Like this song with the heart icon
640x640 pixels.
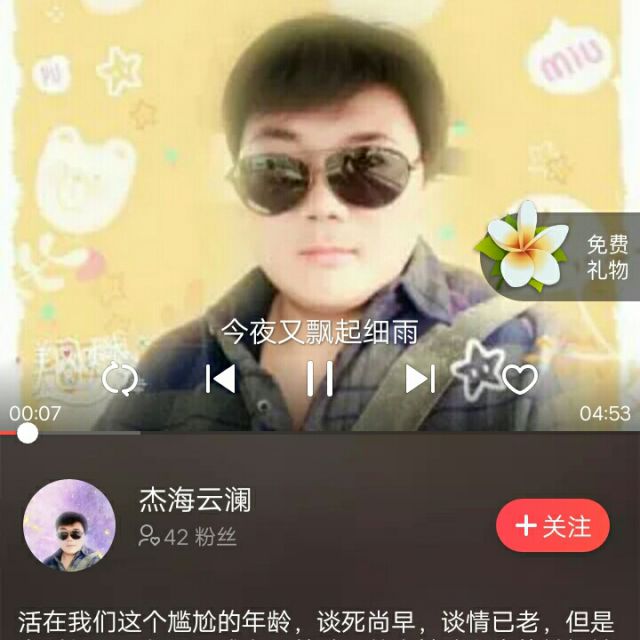(520, 379)
